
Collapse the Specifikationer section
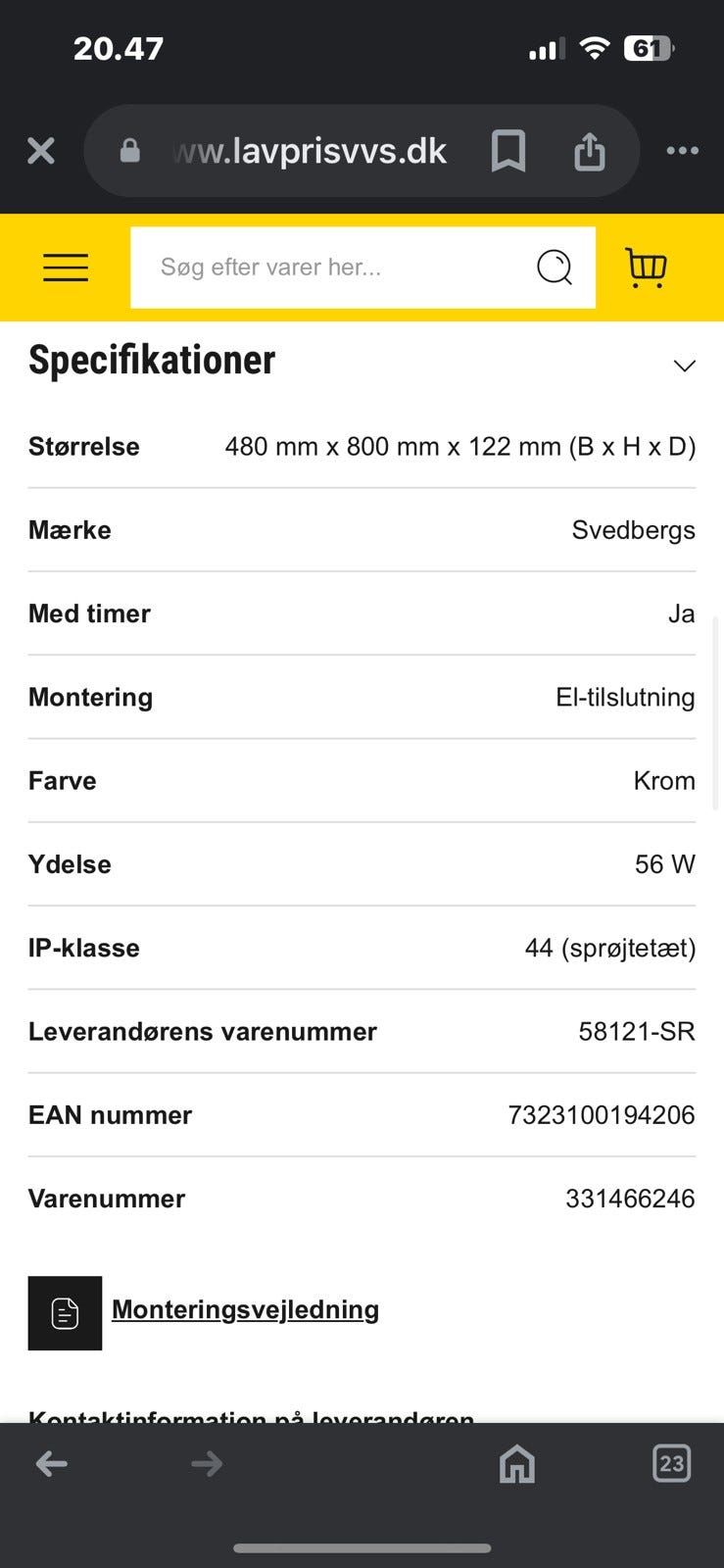pos(684,366)
